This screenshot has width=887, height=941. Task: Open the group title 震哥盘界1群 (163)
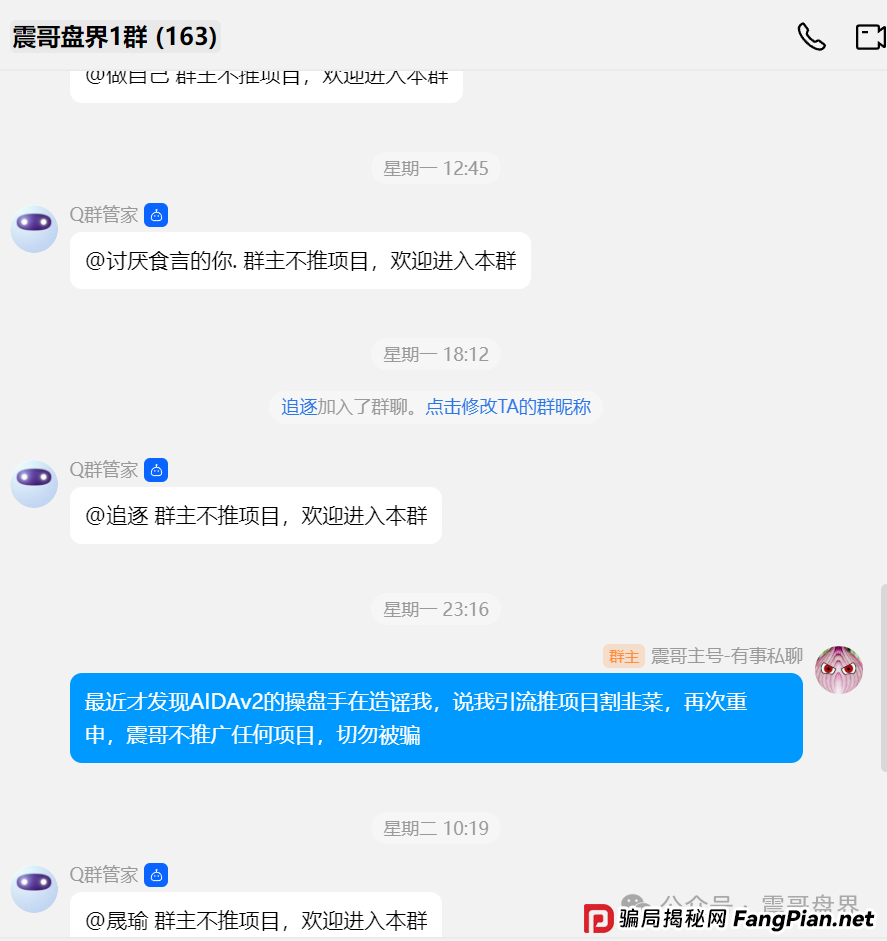tap(113, 36)
